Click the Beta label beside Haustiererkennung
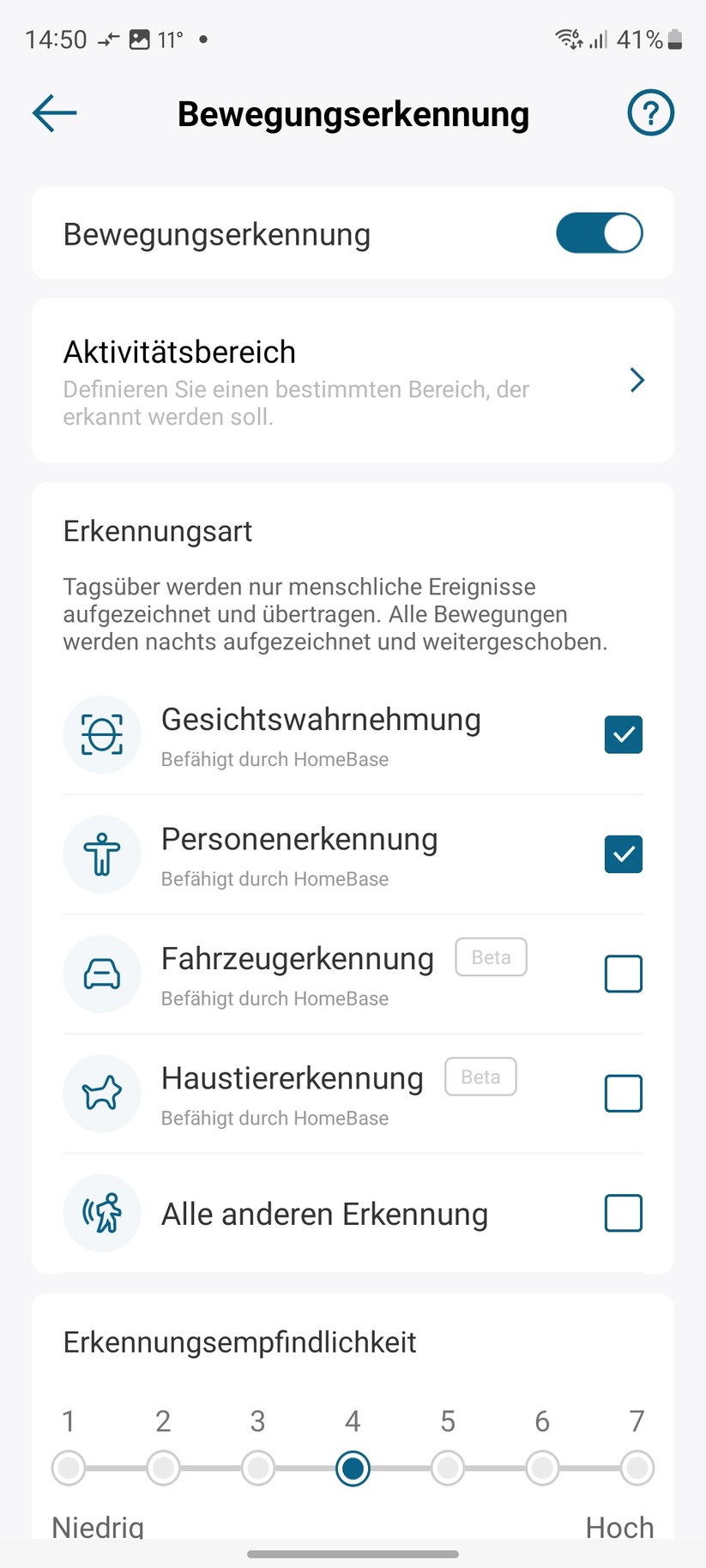 coord(480,1076)
